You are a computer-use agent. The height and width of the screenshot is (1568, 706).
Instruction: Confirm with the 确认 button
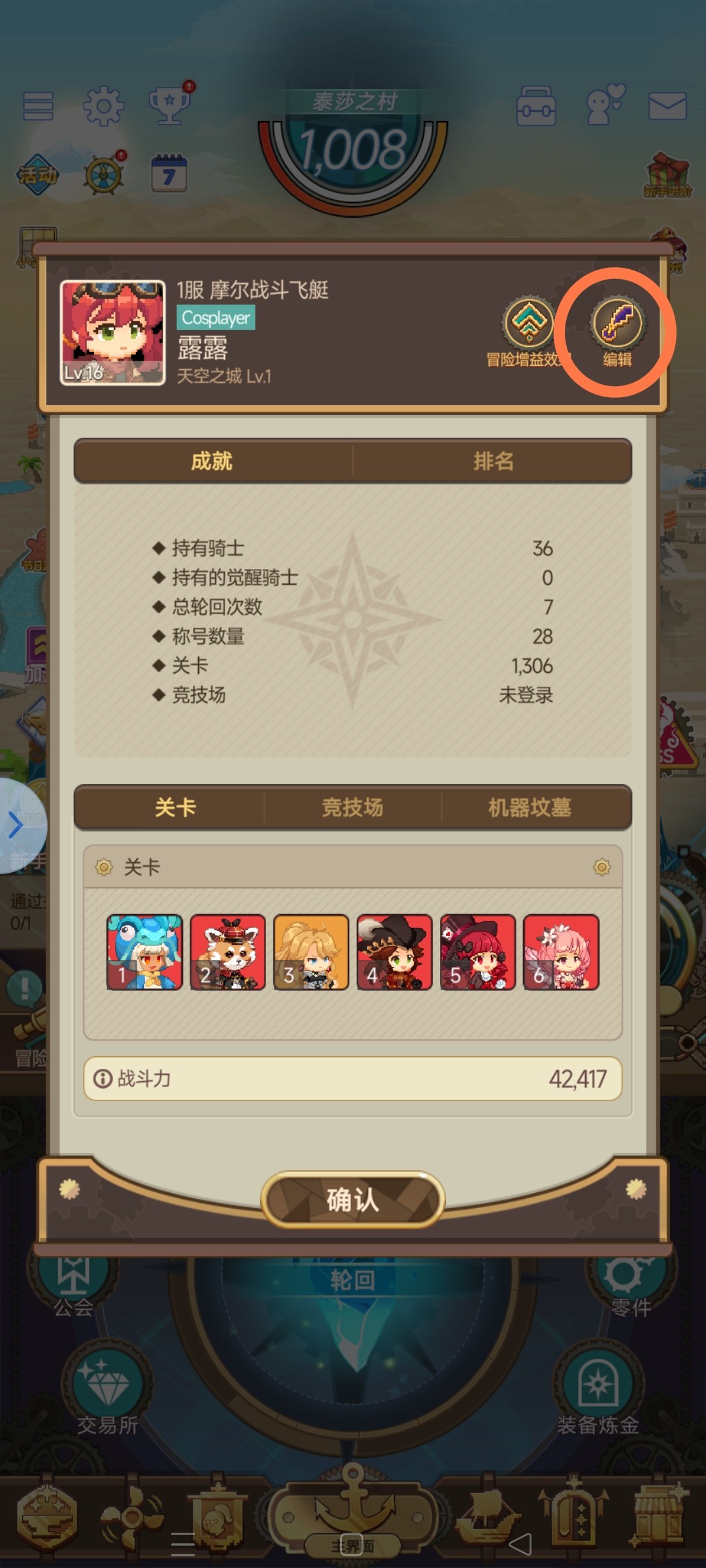tap(353, 1200)
